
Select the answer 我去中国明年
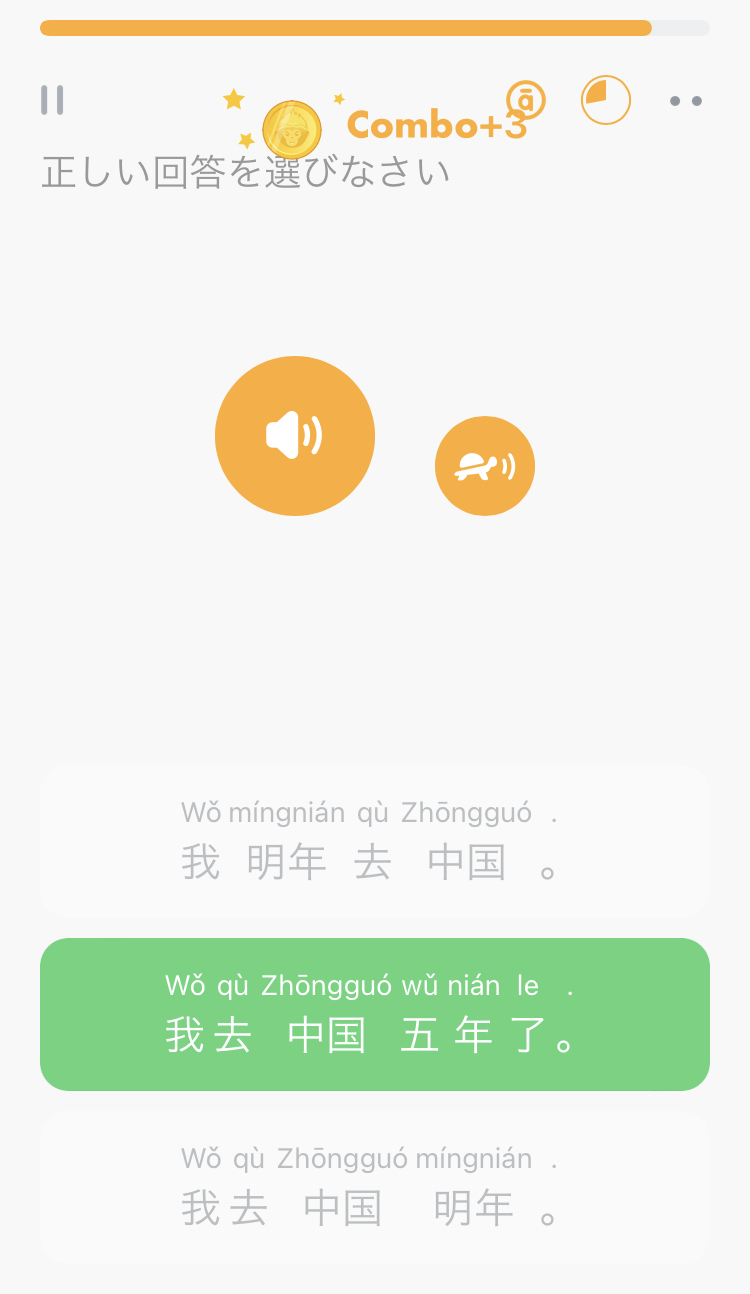click(x=374, y=1187)
